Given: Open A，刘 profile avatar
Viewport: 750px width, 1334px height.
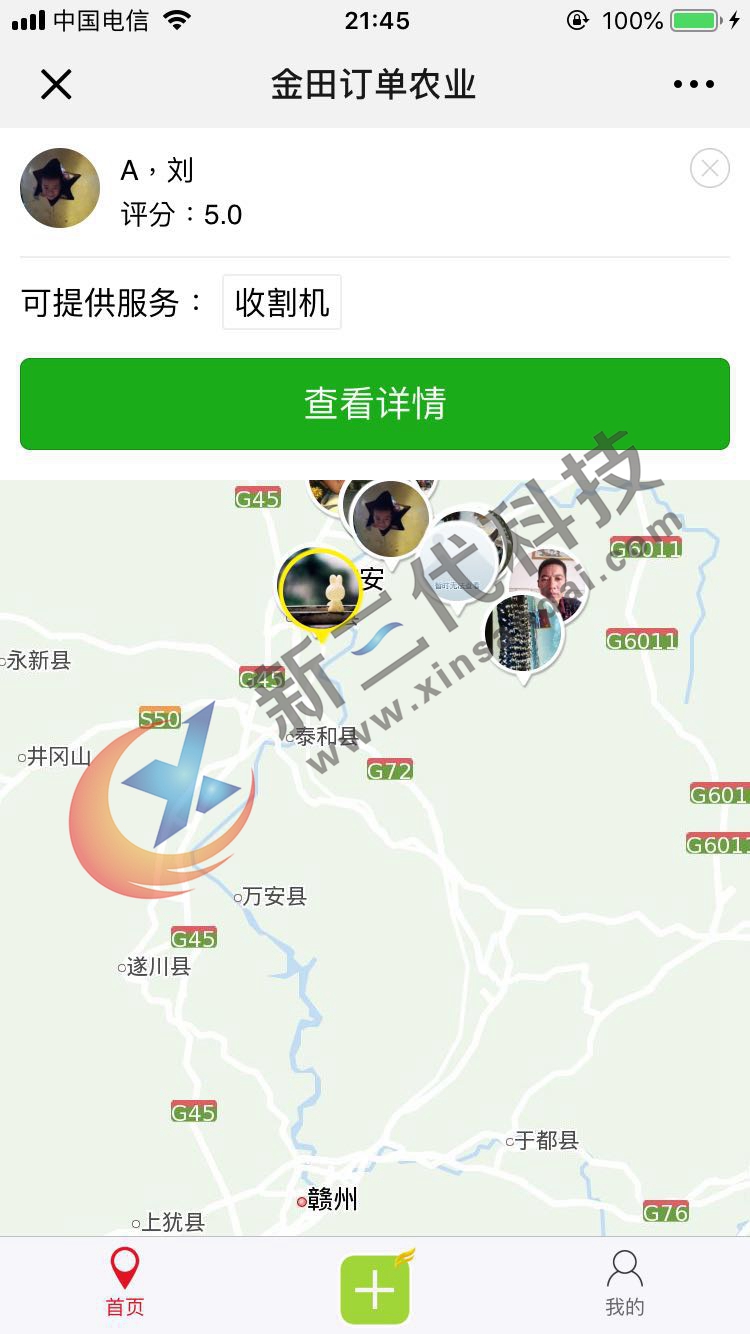Looking at the screenshot, I should (x=60, y=188).
